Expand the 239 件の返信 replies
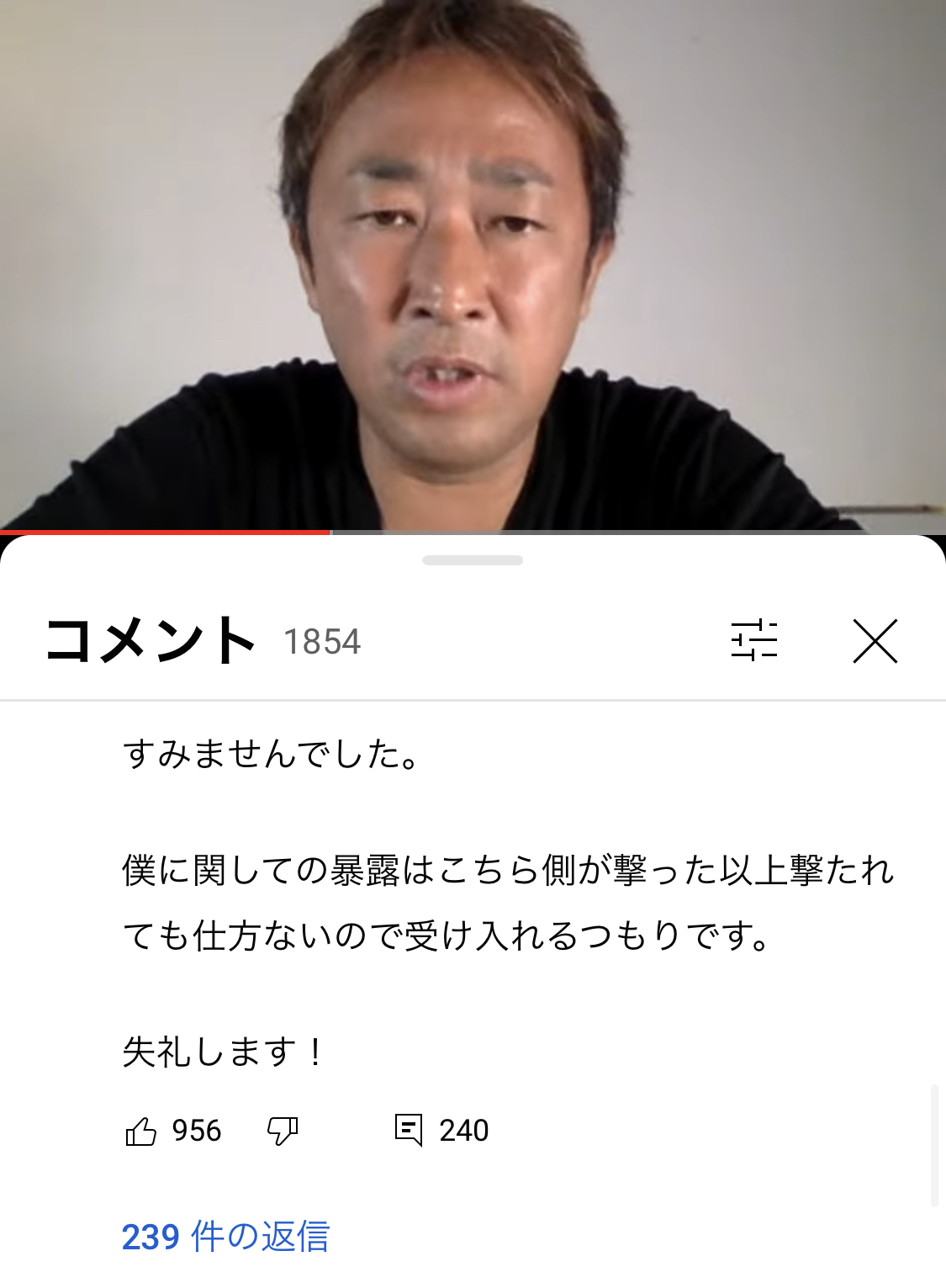The image size is (946, 1288). click(x=225, y=1237)
